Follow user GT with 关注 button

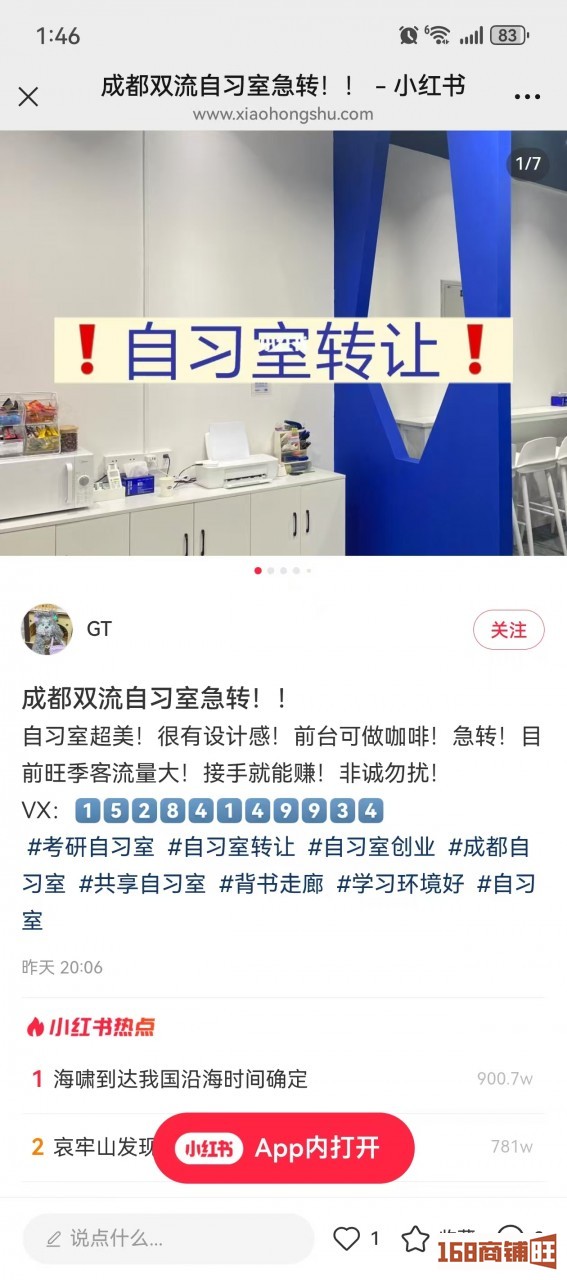[x=508, y=630]
